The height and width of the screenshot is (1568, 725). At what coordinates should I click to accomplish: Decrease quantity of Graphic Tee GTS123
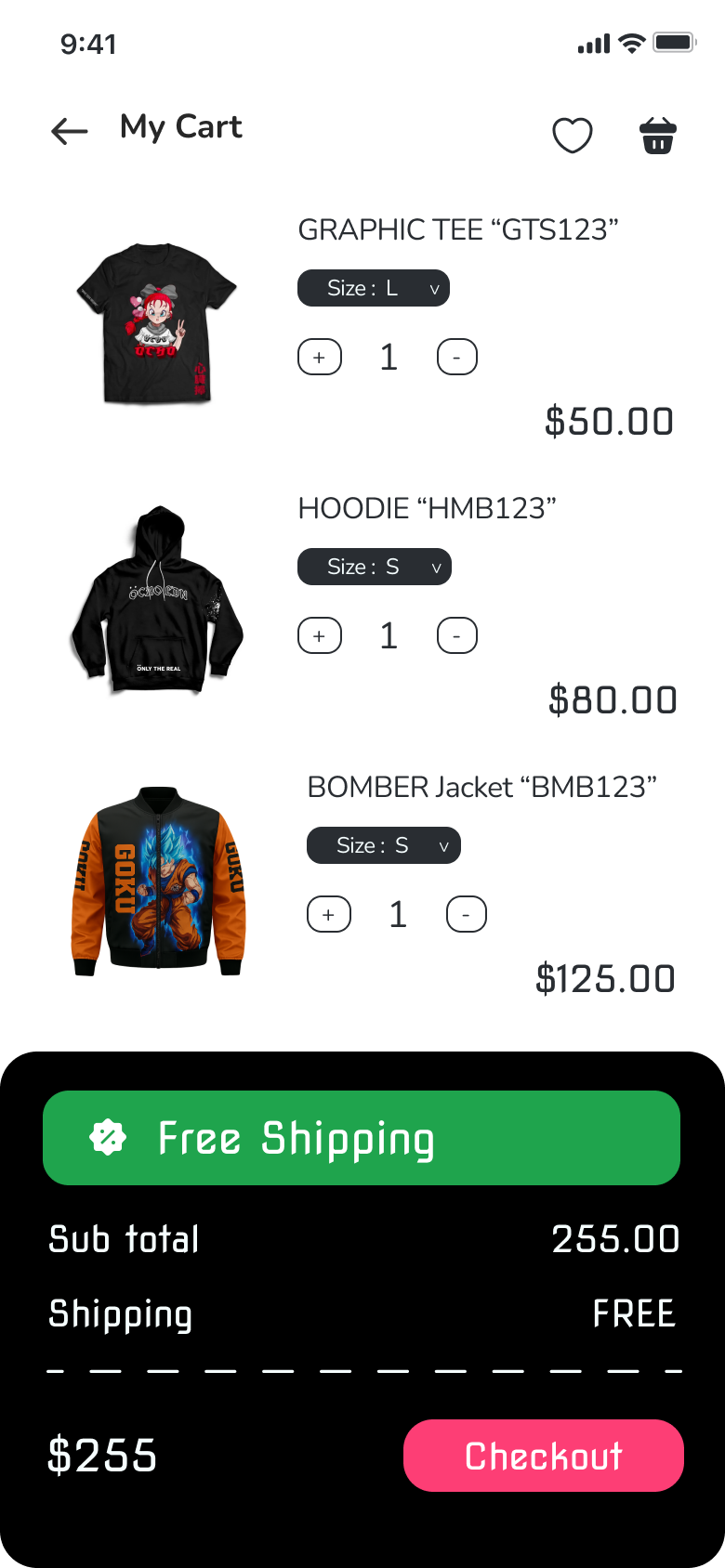coord(457,358)
